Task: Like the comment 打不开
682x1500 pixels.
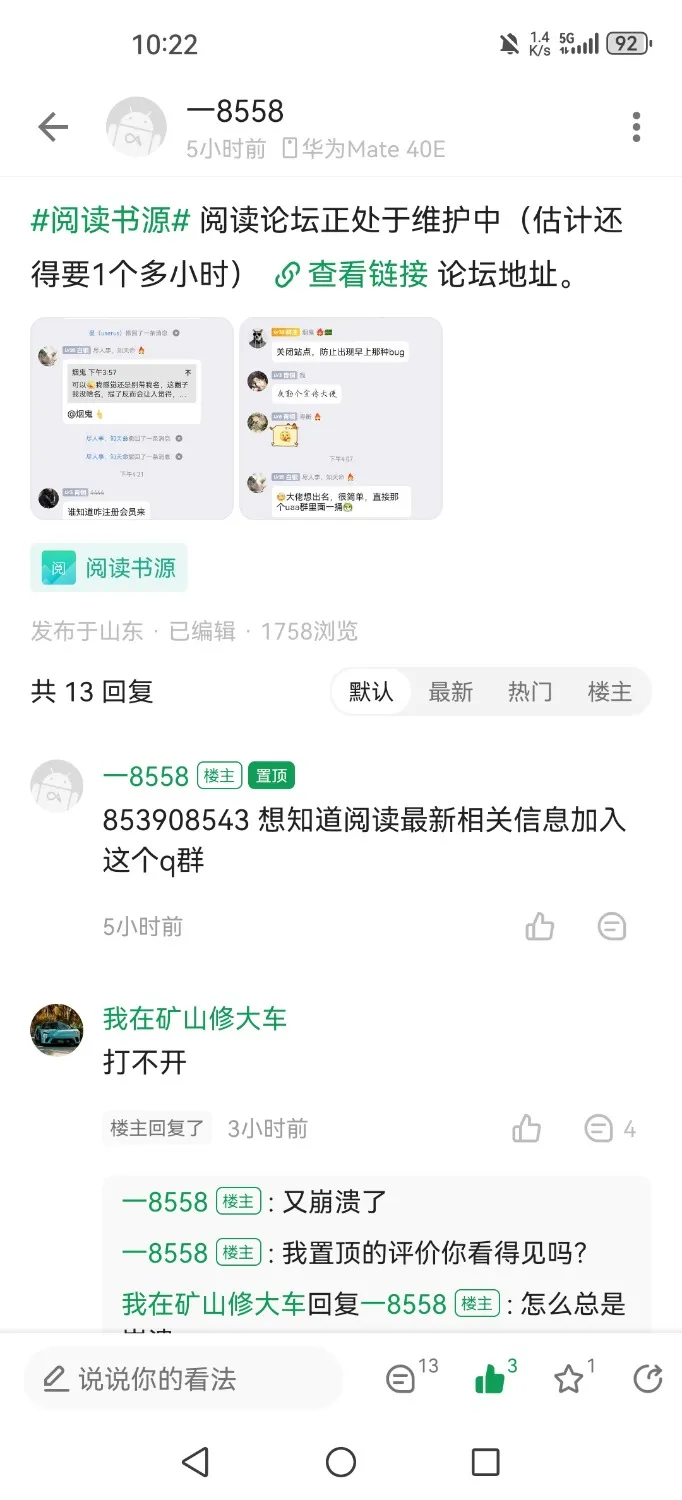Action: click(526, 1129)
